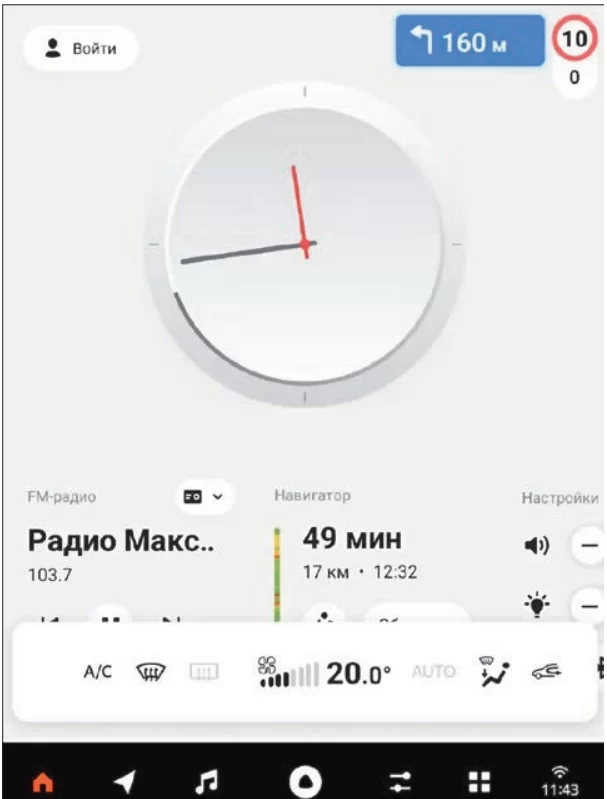Tap the 20.0° temperature setting
607x799 pixels.
(x=359, y=673)
